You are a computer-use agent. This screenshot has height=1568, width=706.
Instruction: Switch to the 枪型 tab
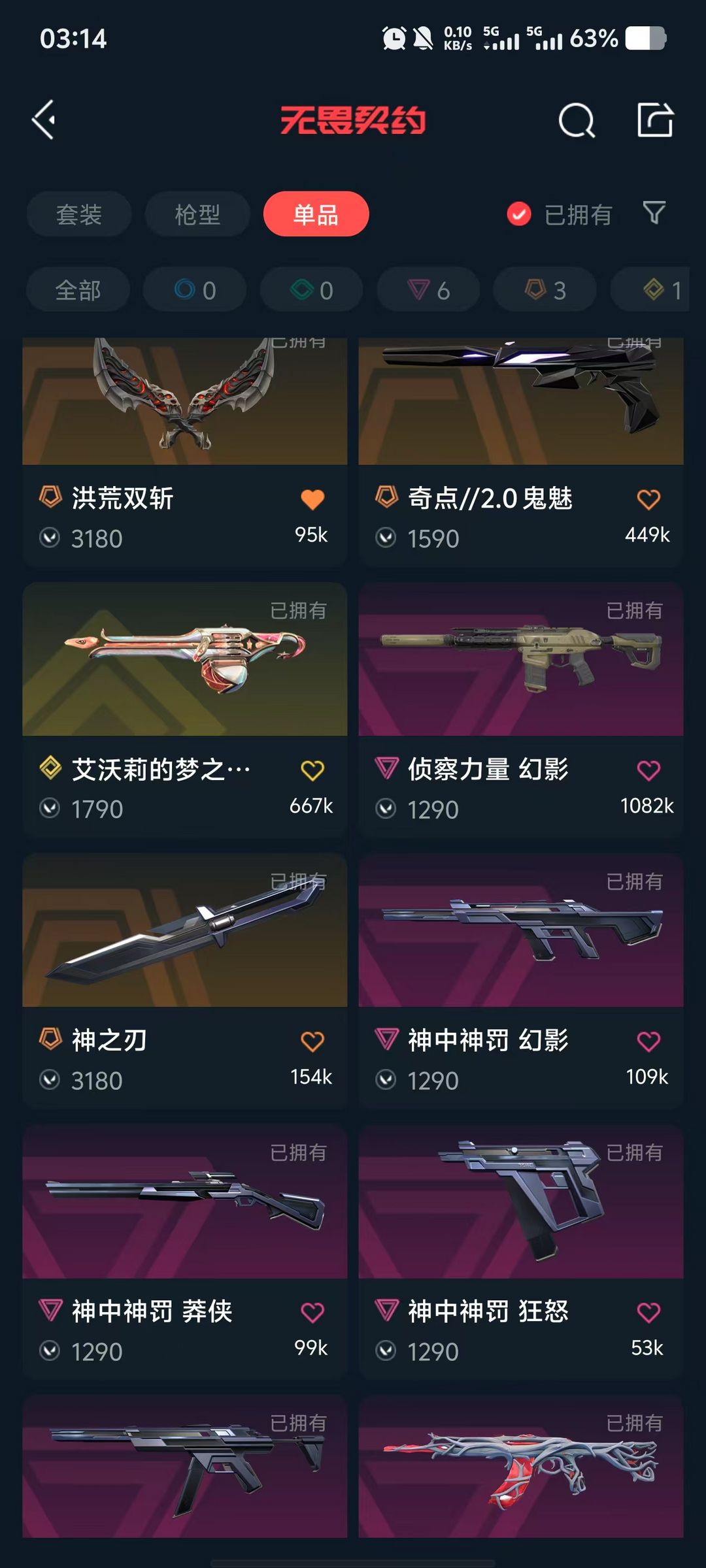click(197, 214)
